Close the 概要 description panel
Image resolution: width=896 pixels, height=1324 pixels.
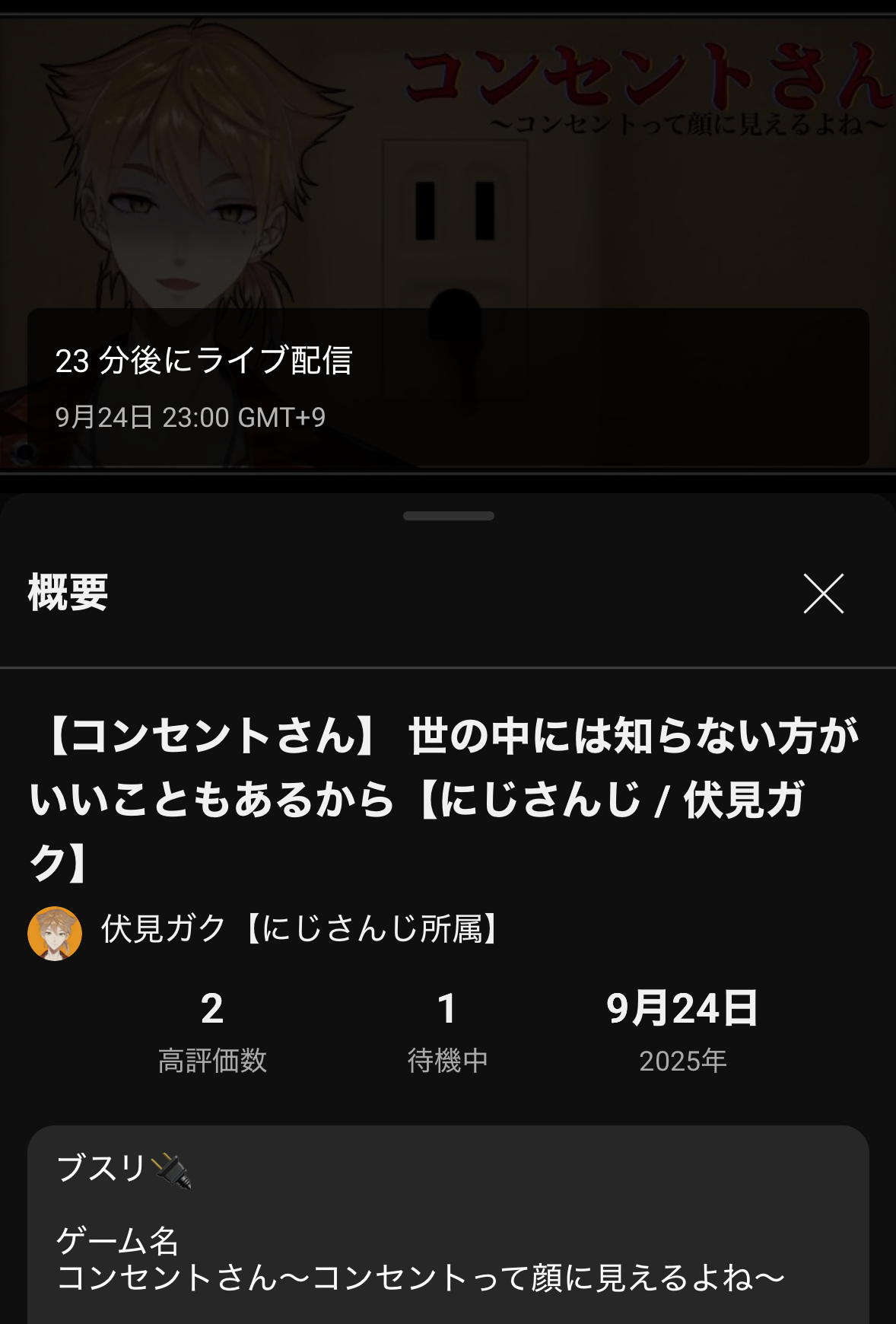tap(823, 594)
